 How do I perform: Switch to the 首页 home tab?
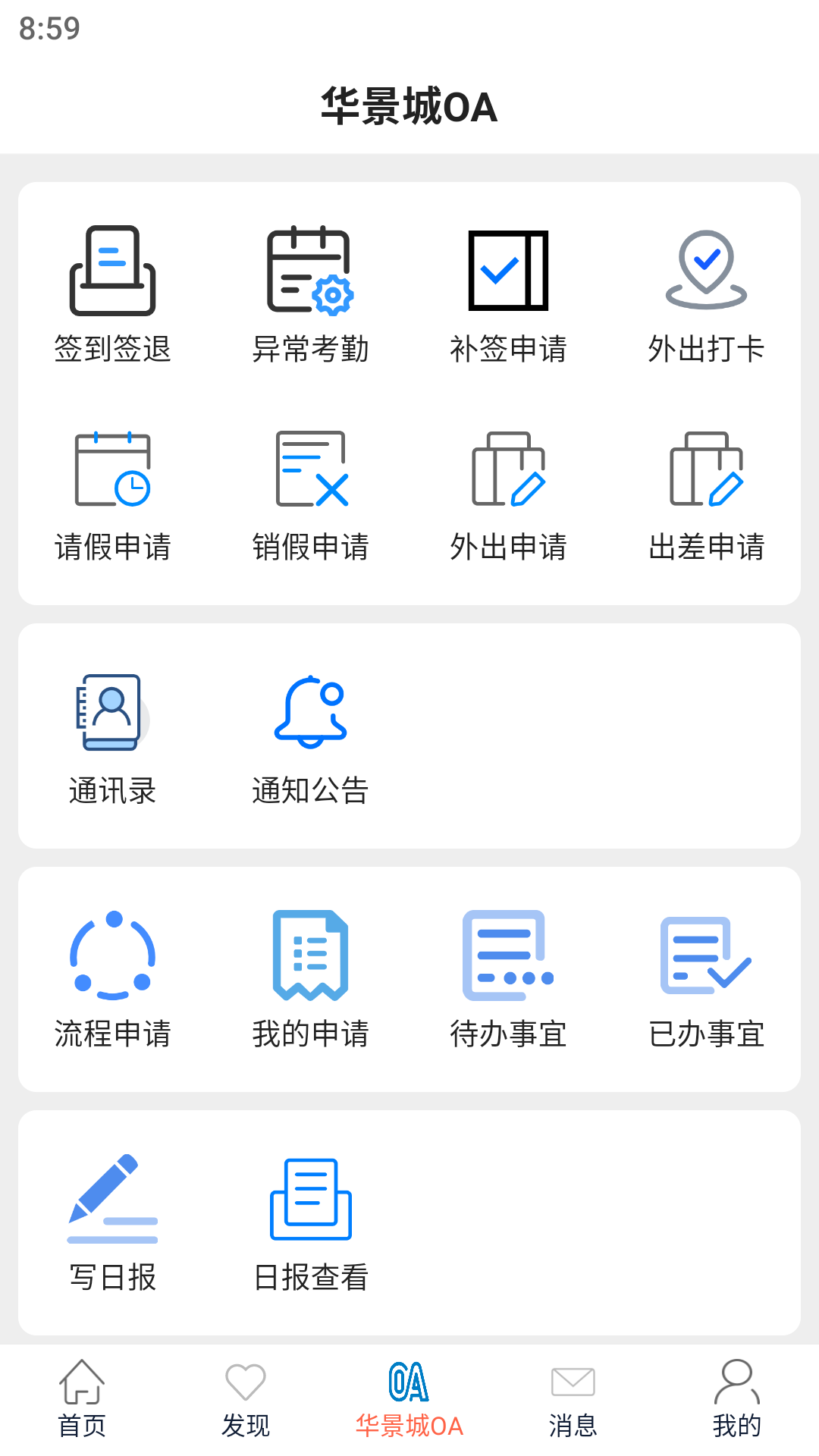[81, 1399]
